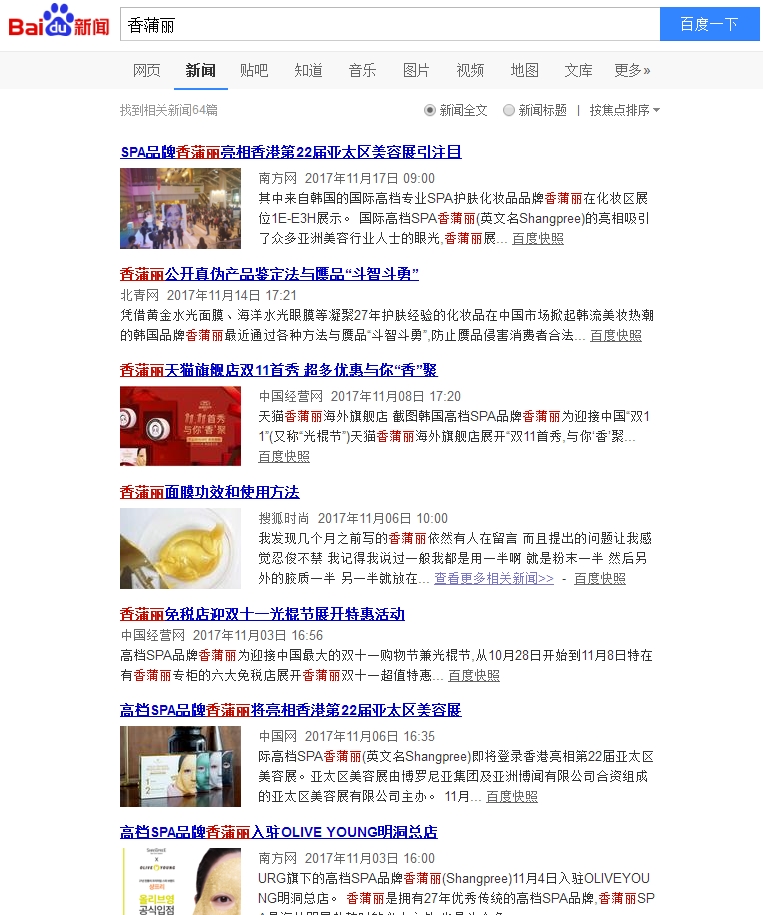The width and height of the screenshot is (763, 915).
Task: Open 查看更多相关新闻>> link
Action: pyautogui.click(x=493, y=578)
